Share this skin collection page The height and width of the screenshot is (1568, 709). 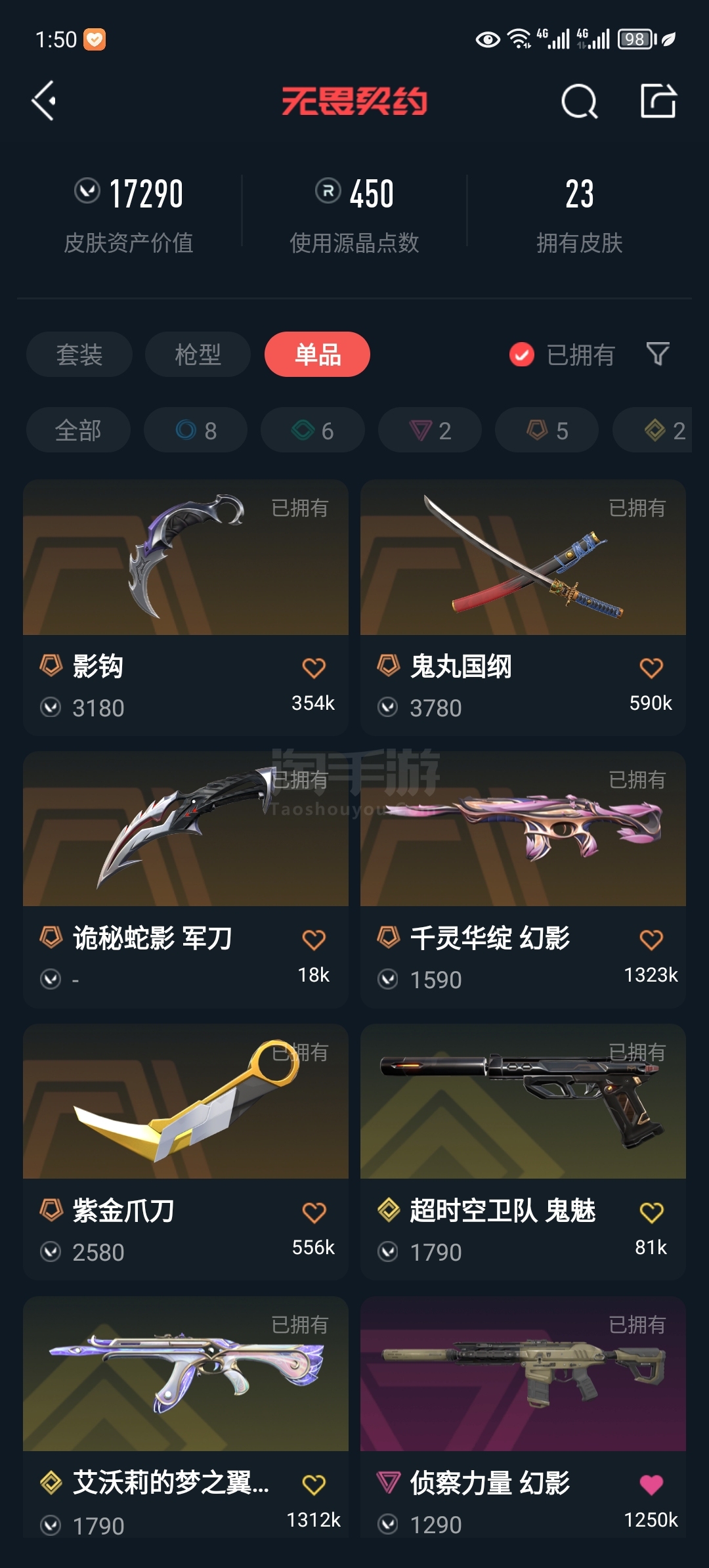(x=658, y=101)
